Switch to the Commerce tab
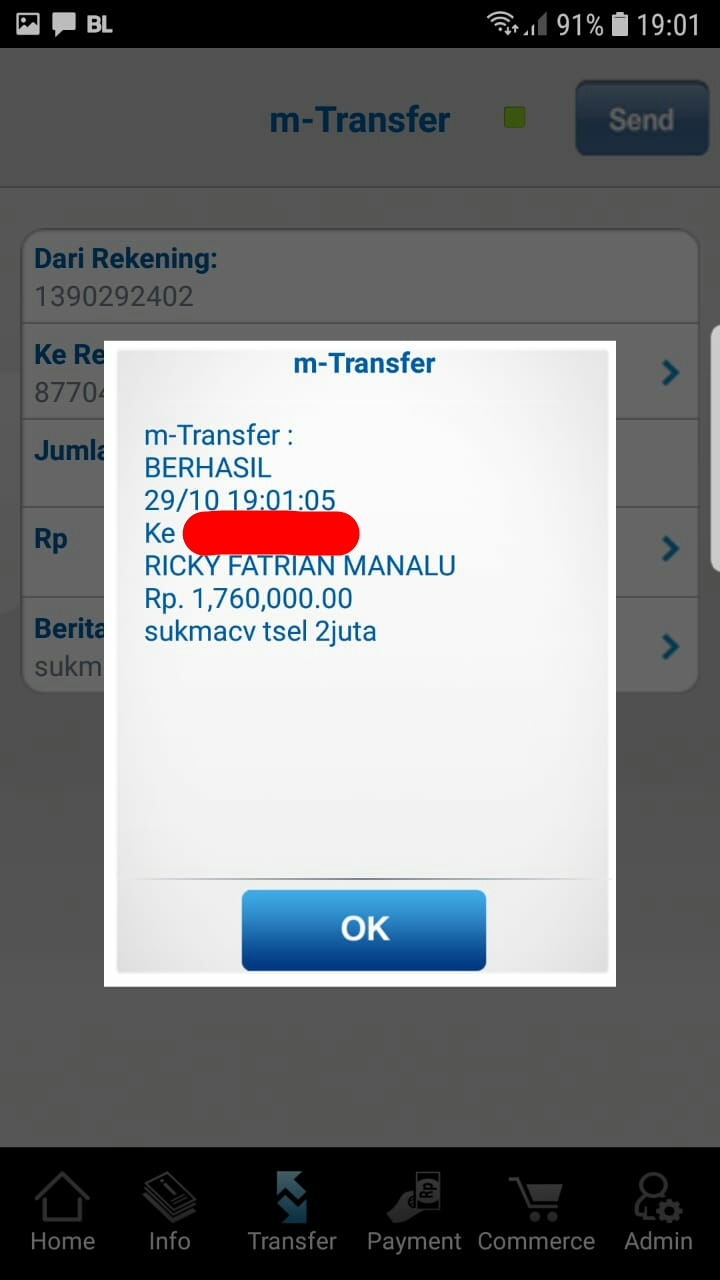This screenshot has height=1280, width=720. coord(536,1213)
